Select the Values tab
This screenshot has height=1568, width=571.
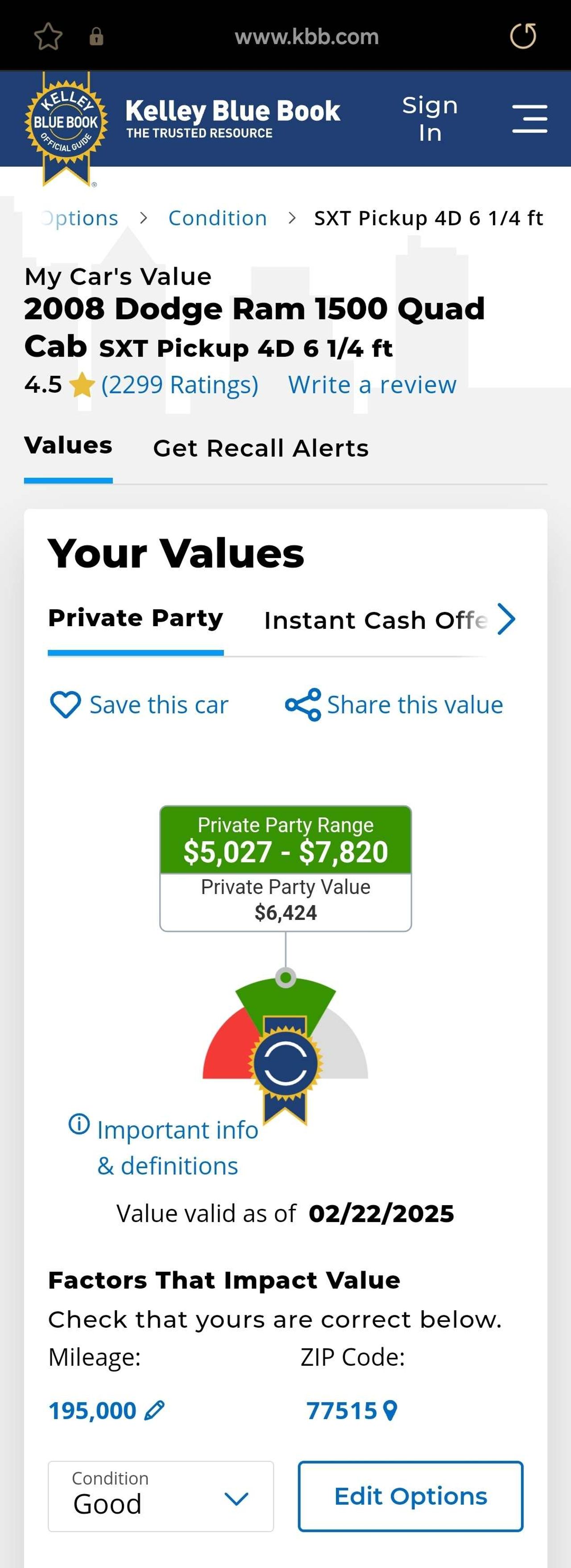click(68, 446)
